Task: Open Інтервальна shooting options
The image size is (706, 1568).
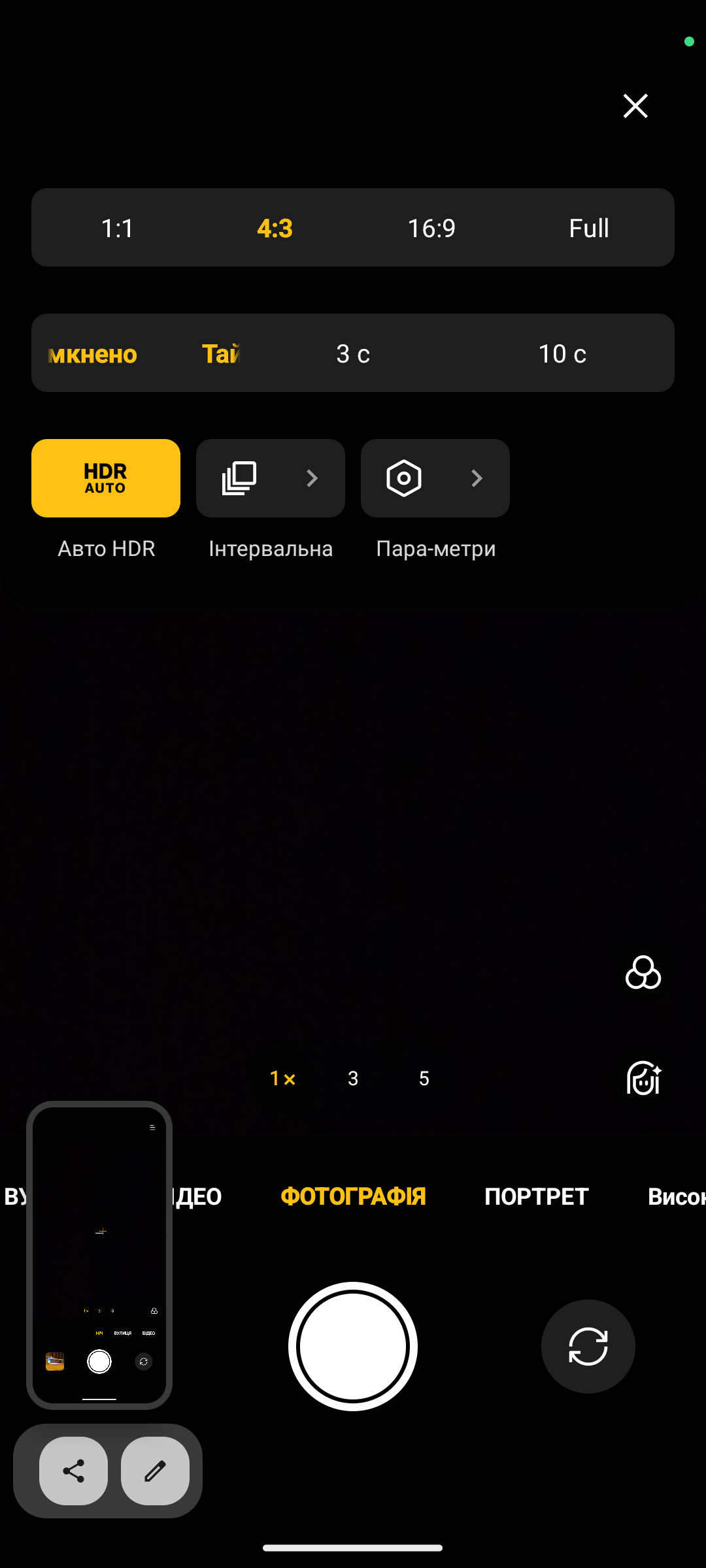Action: [x=271, y=478]
